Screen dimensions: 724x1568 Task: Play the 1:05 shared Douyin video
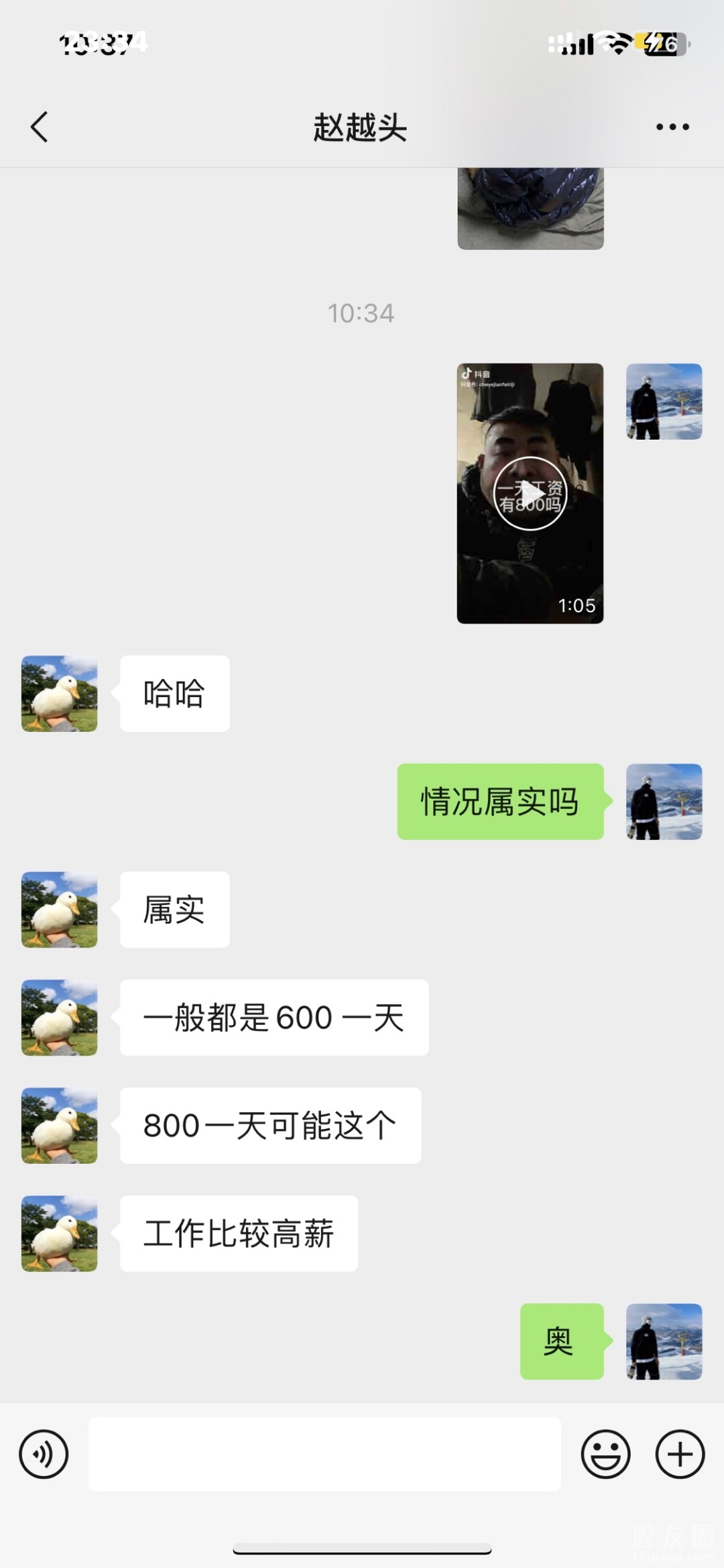[x=530, y=493]
